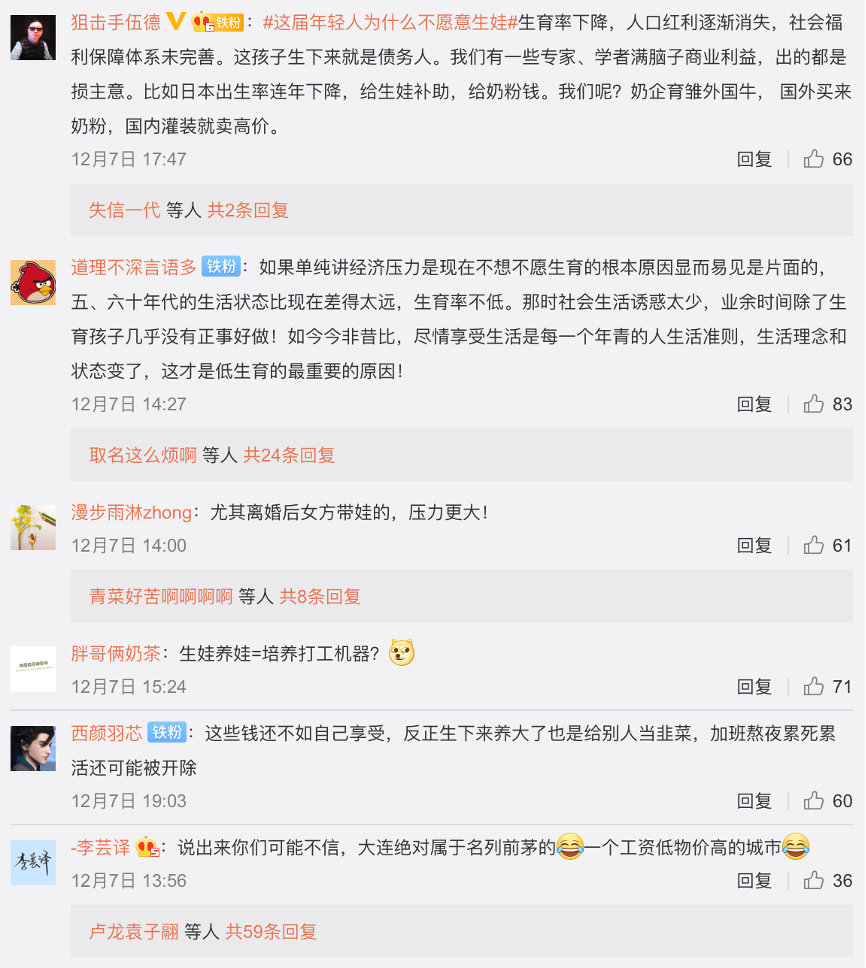Viewport: 866px width, 968px height.
Task: Tap 道理不深言语多's avatar
Action: tap(33, 282)
